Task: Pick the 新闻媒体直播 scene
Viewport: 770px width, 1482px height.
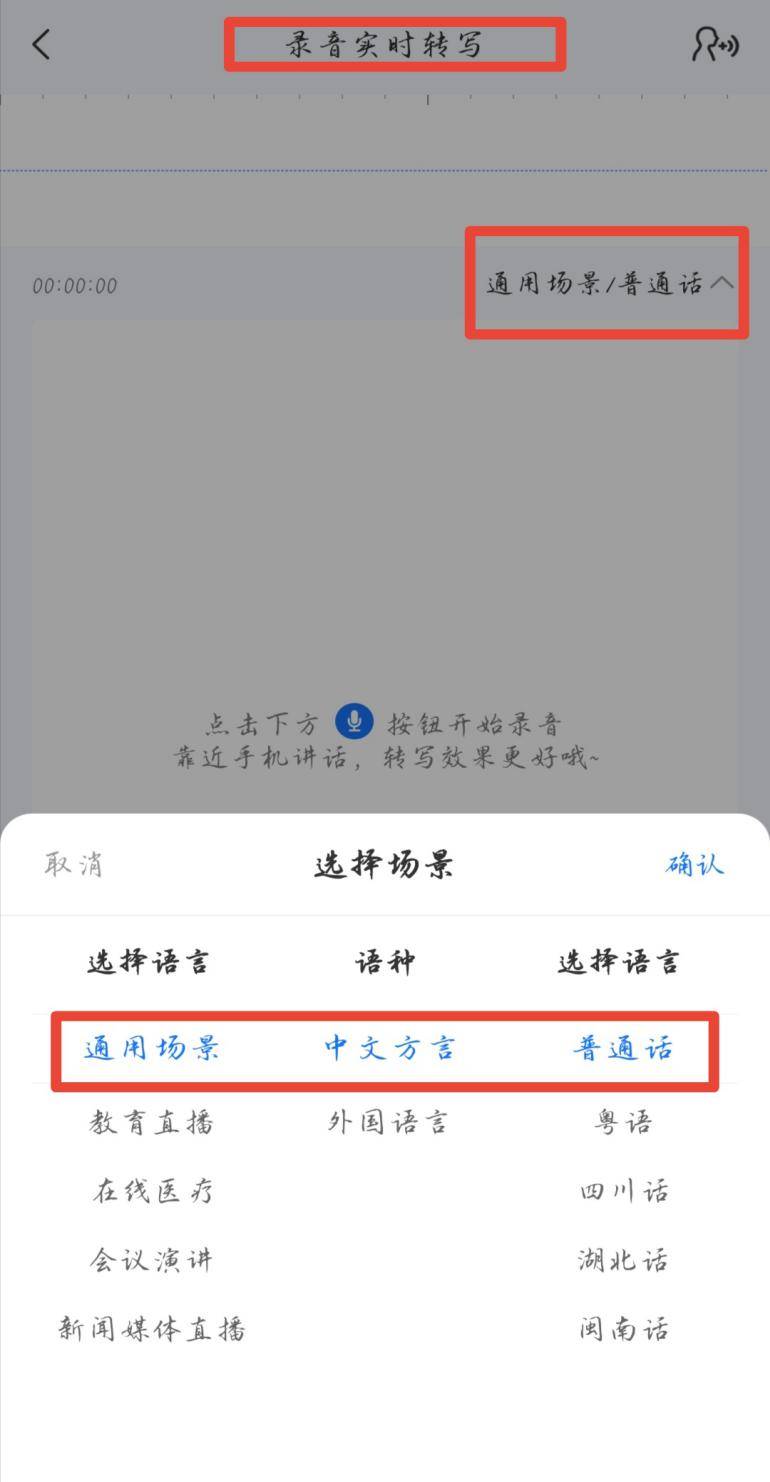Action: click(151, 1329)
